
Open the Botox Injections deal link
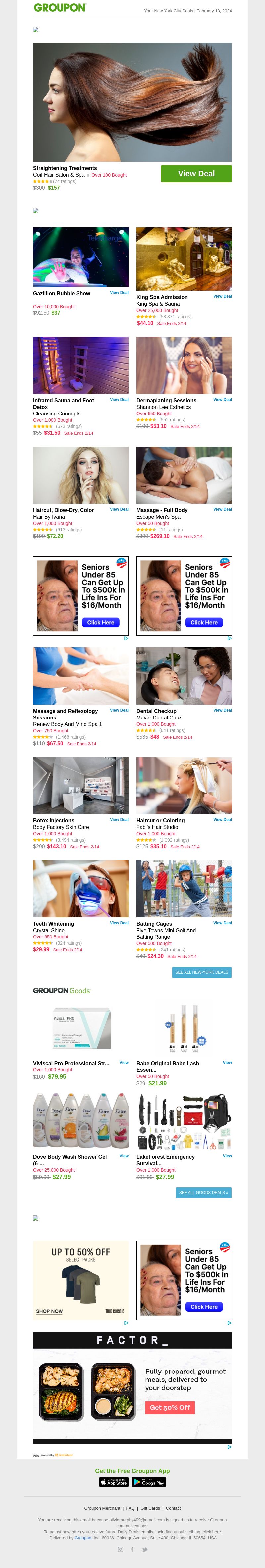(54, 820)
